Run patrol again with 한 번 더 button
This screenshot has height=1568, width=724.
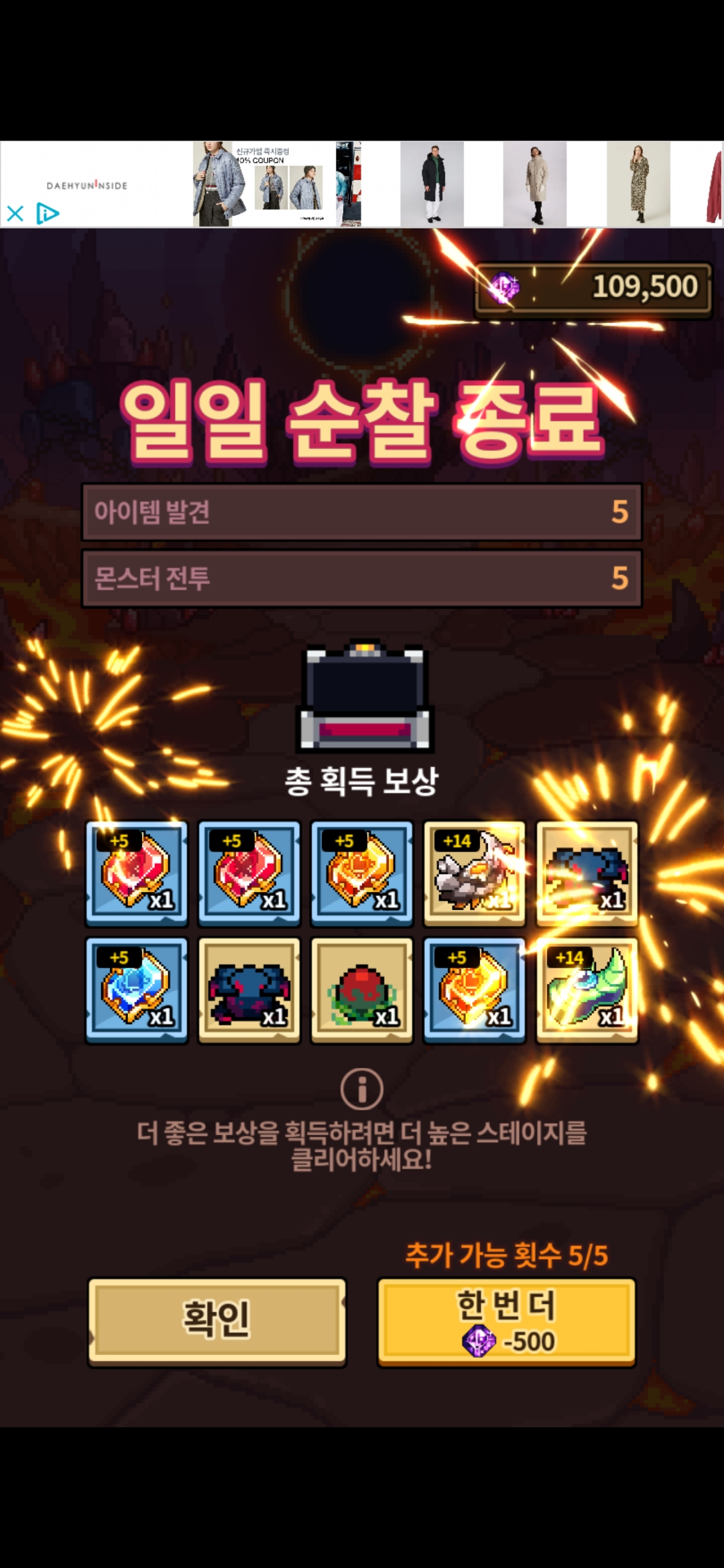(x=506, y=1321)
